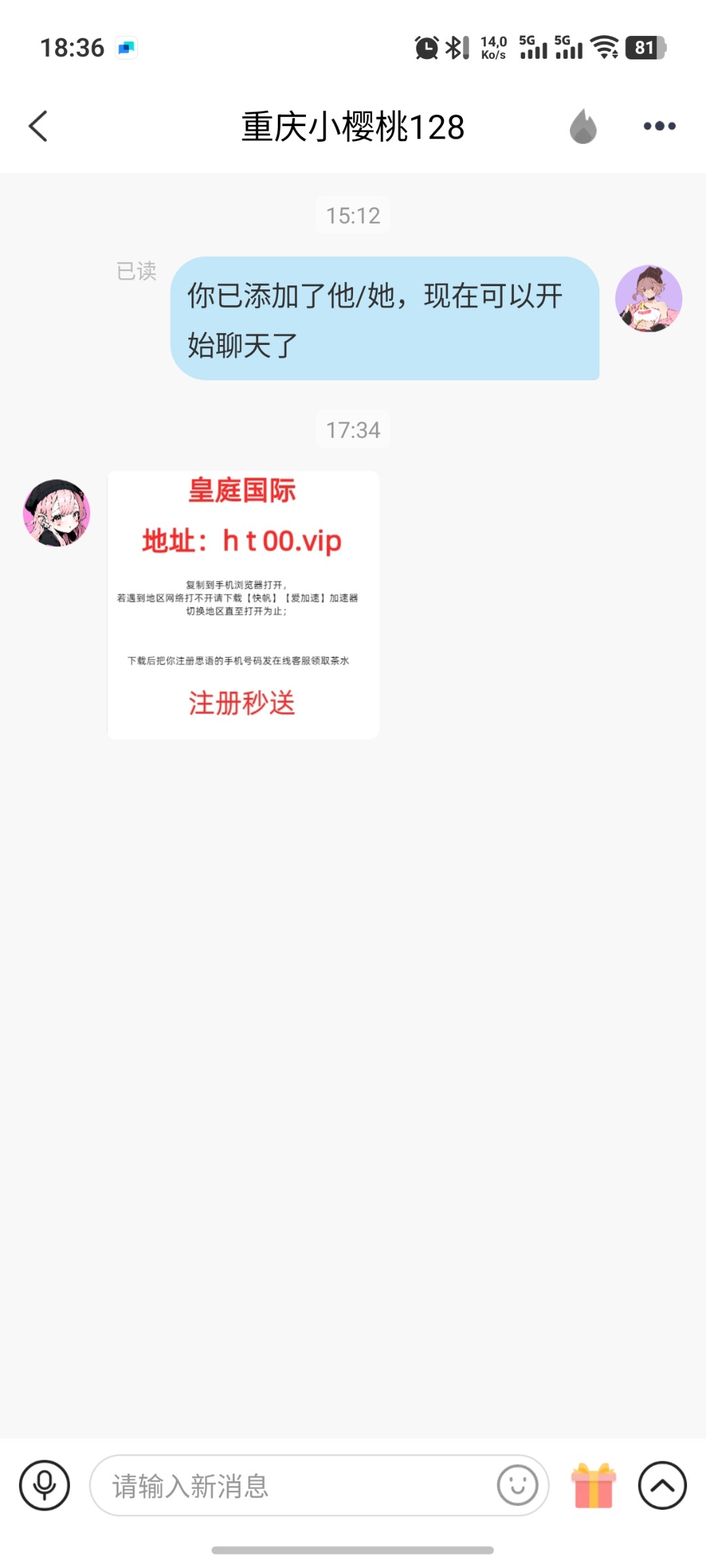Go back from the chat

click(x=39, y=126)
